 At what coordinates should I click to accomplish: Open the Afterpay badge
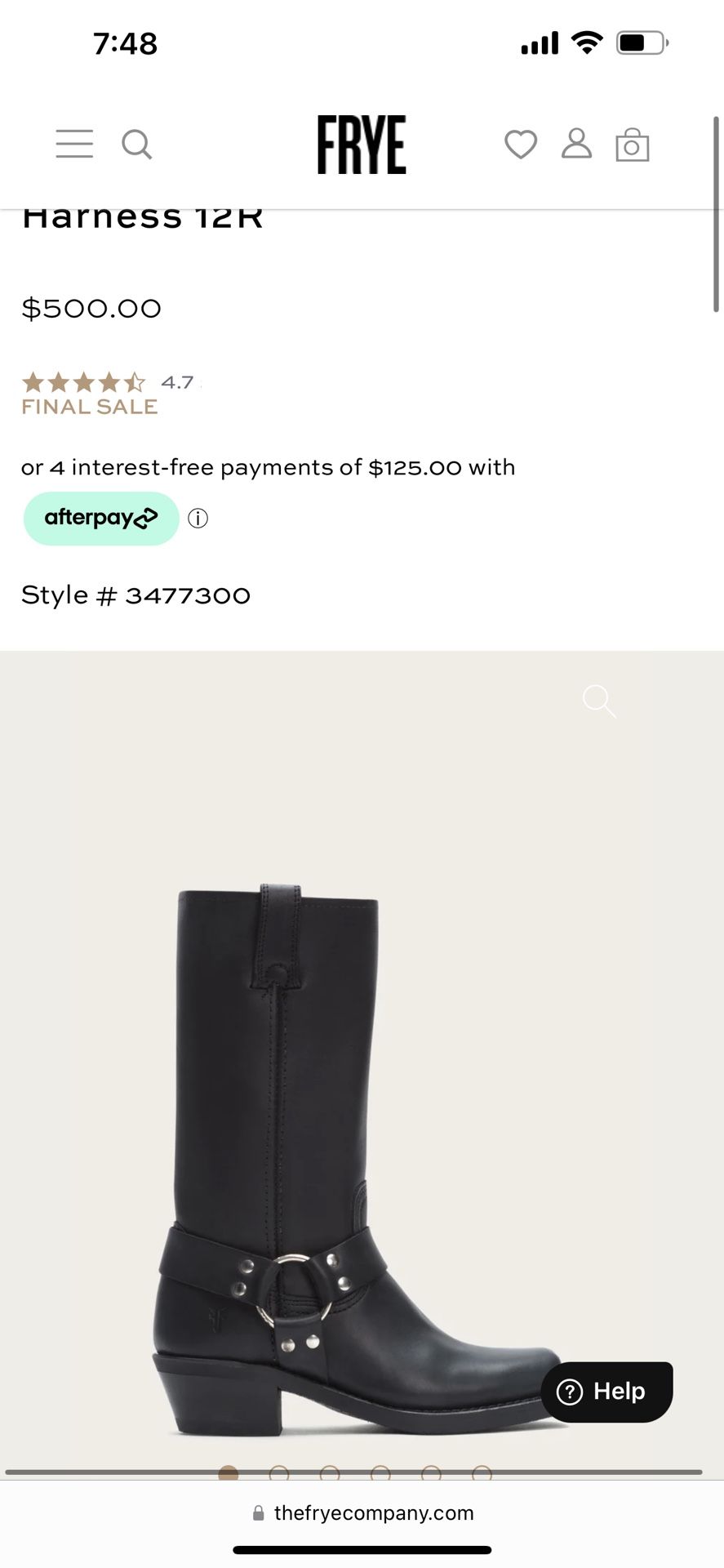click(x=101, y=518)
